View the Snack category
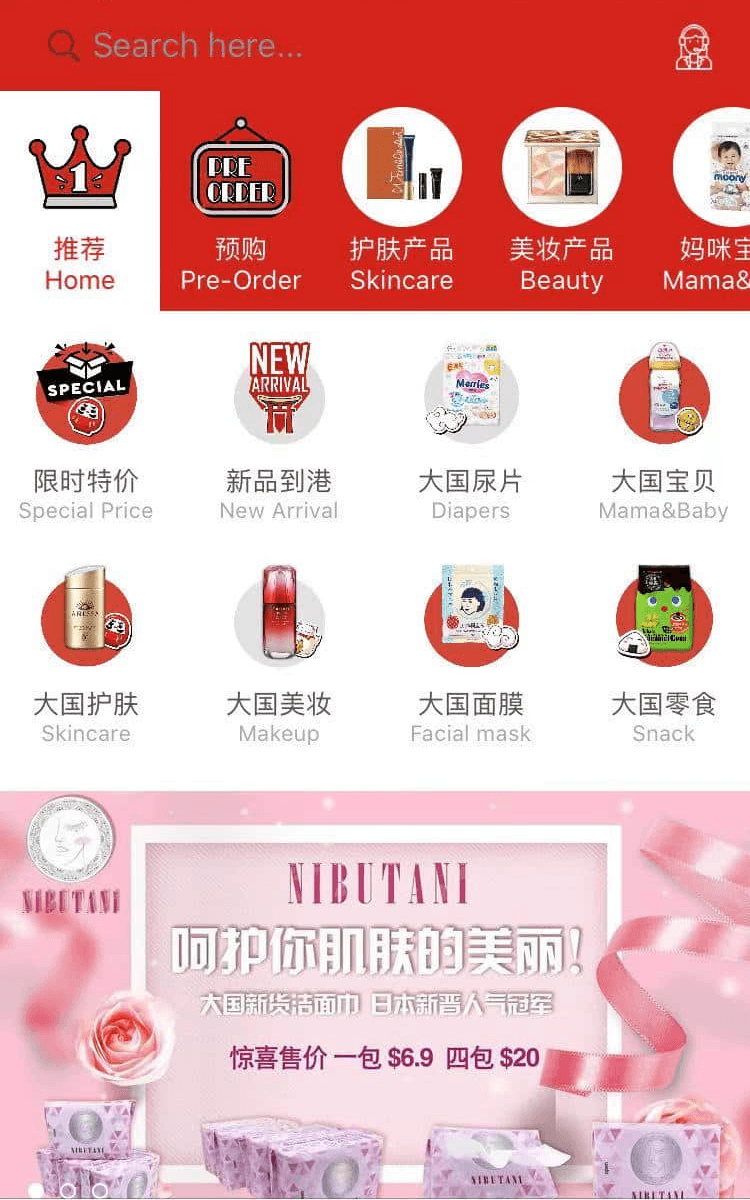This screenshot has height=1200, width=750. click(x=663, y=654)
